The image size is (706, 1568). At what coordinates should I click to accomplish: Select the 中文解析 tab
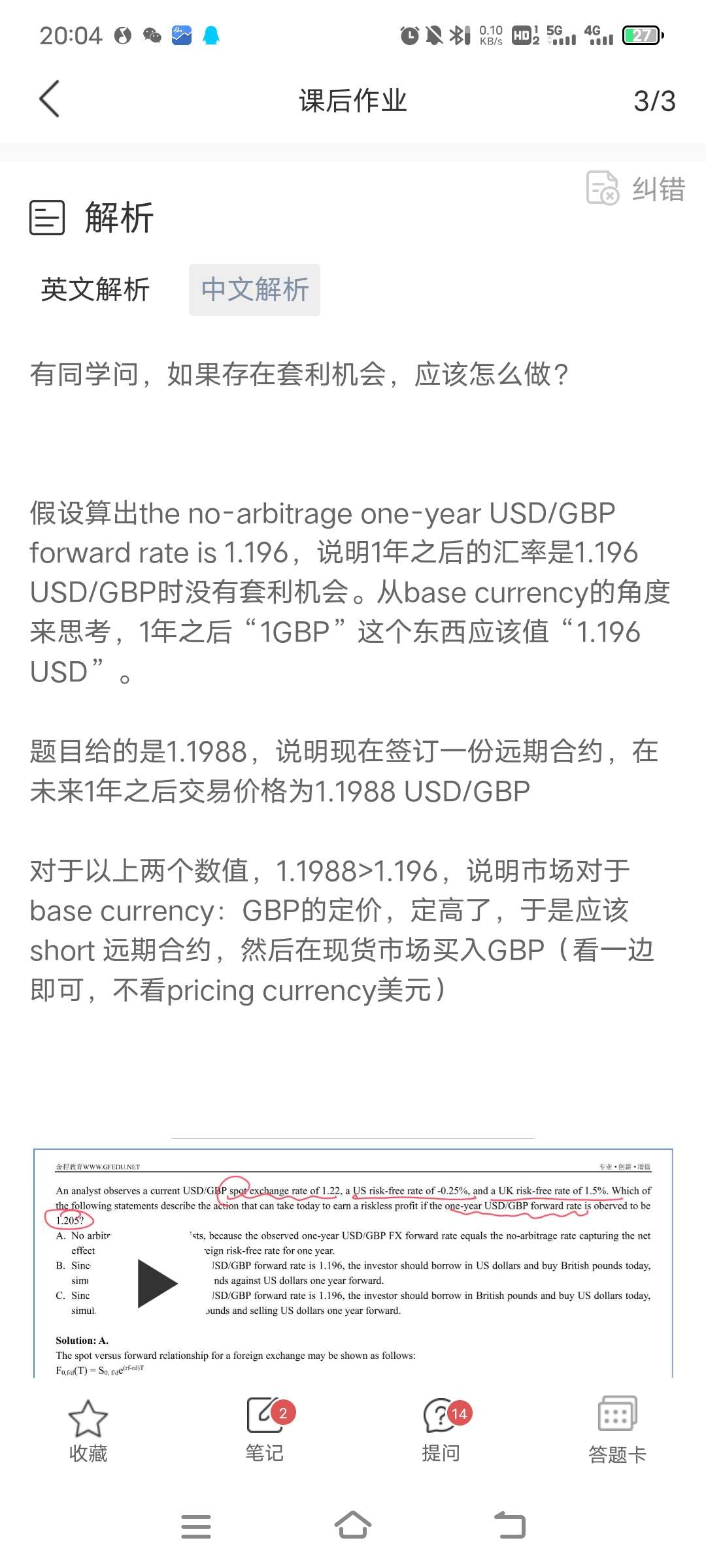[x=255, y=289]
